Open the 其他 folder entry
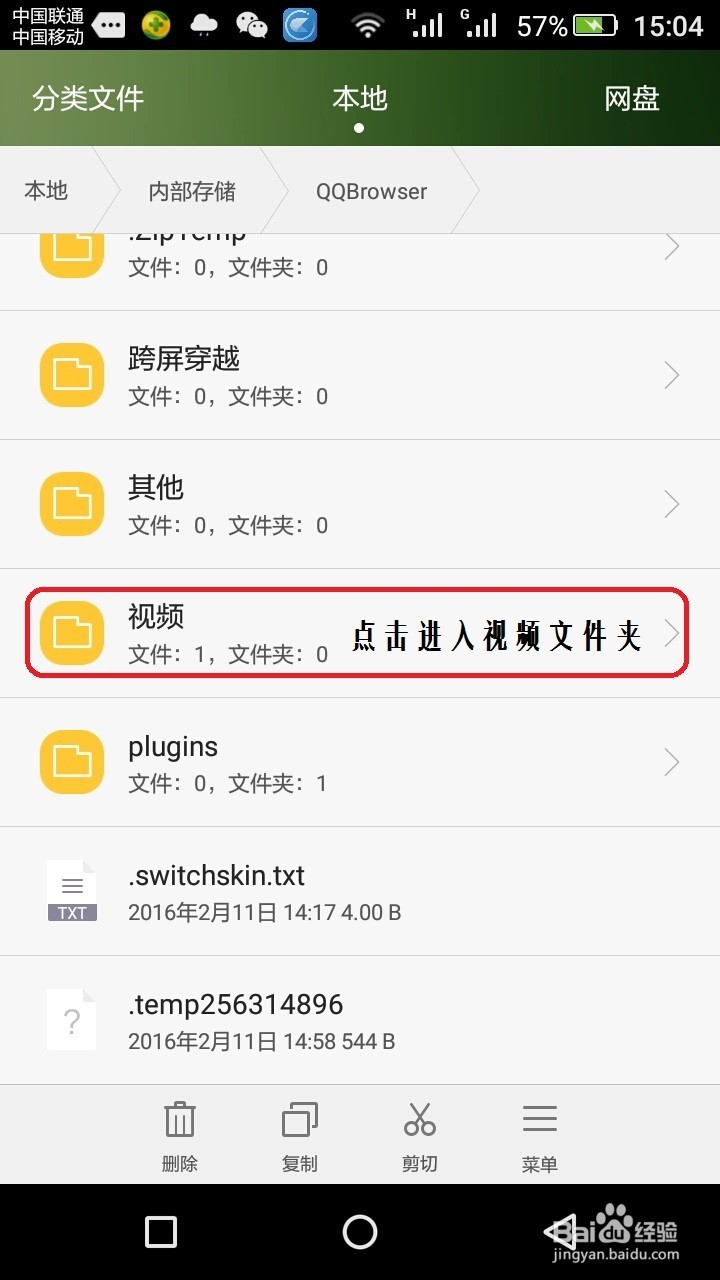720x1280 pixels. point(300,504)
